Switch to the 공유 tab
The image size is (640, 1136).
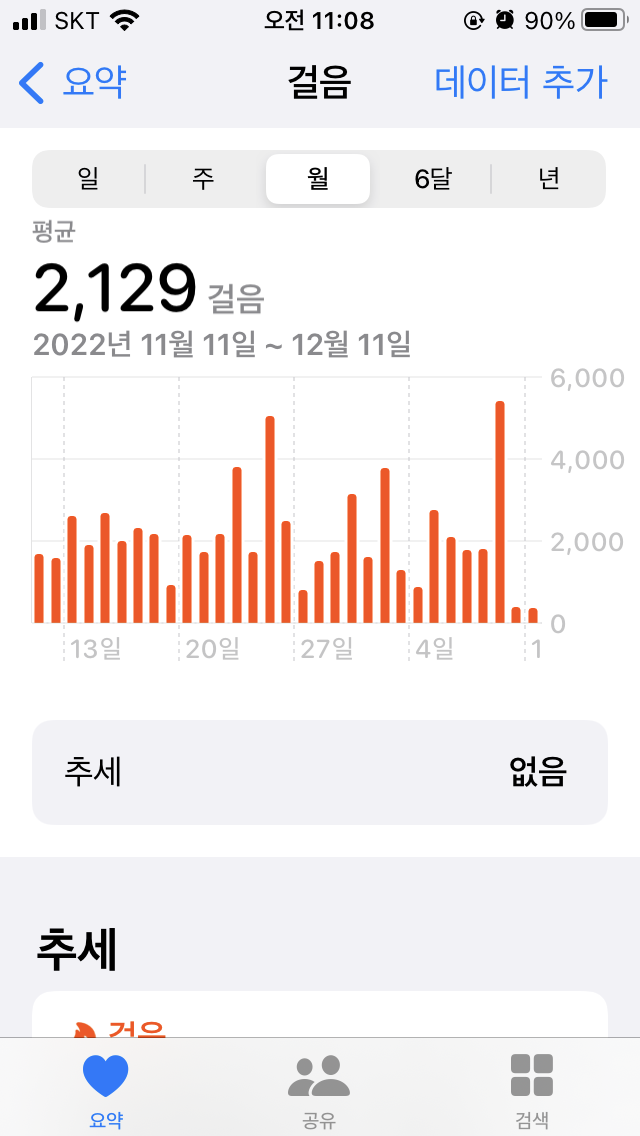pyautogui.click(x=319, y=1088)
